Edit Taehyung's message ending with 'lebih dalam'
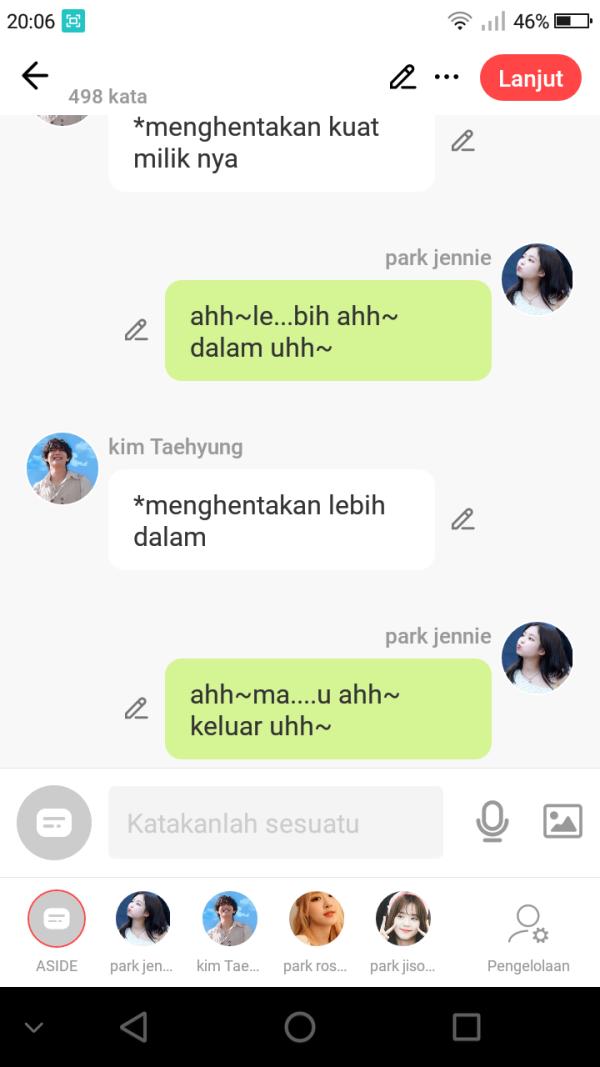Viewport: 600px width, 1067px height. (x=462, y=519)
